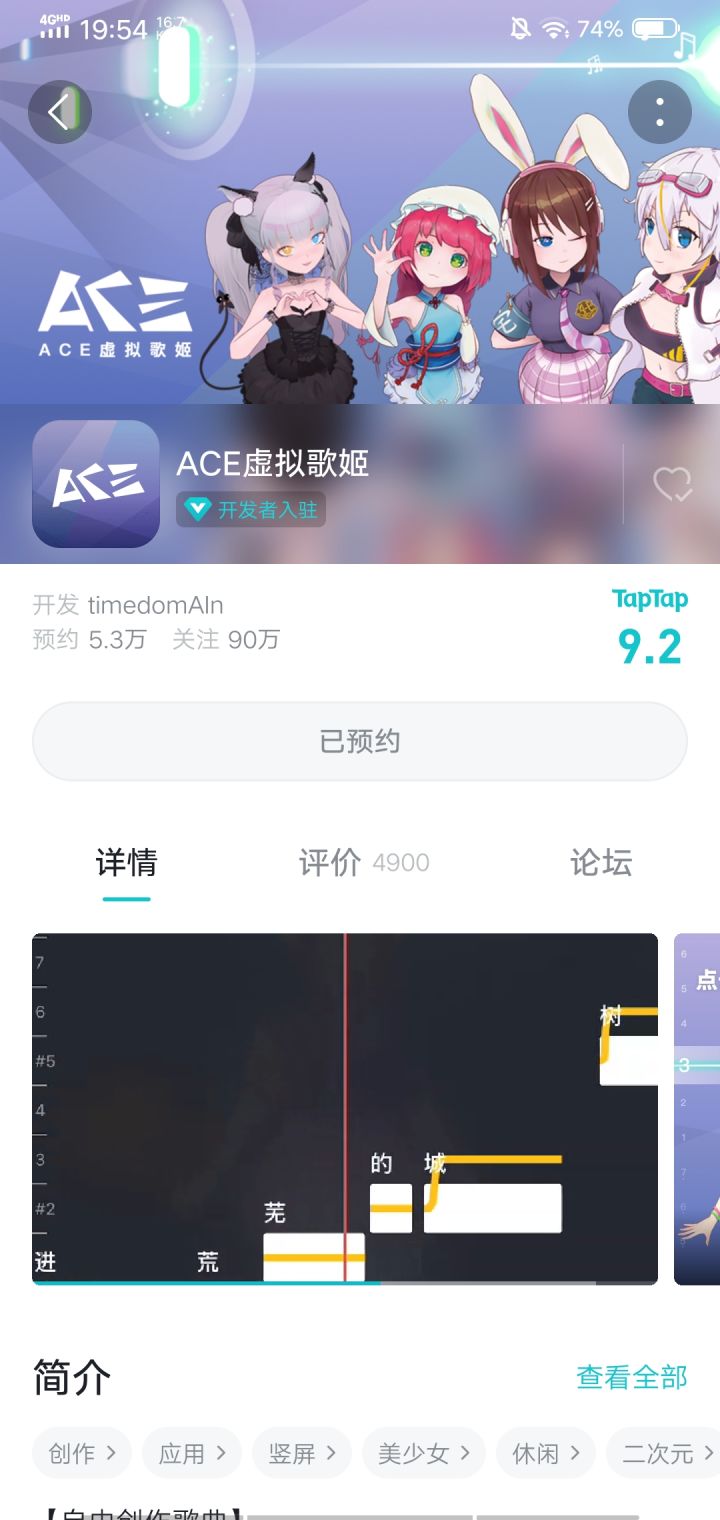The height and width of the screenshot is (1520, 720).
Task: Select the 详情 tab
Action: [x=124, y=864]
